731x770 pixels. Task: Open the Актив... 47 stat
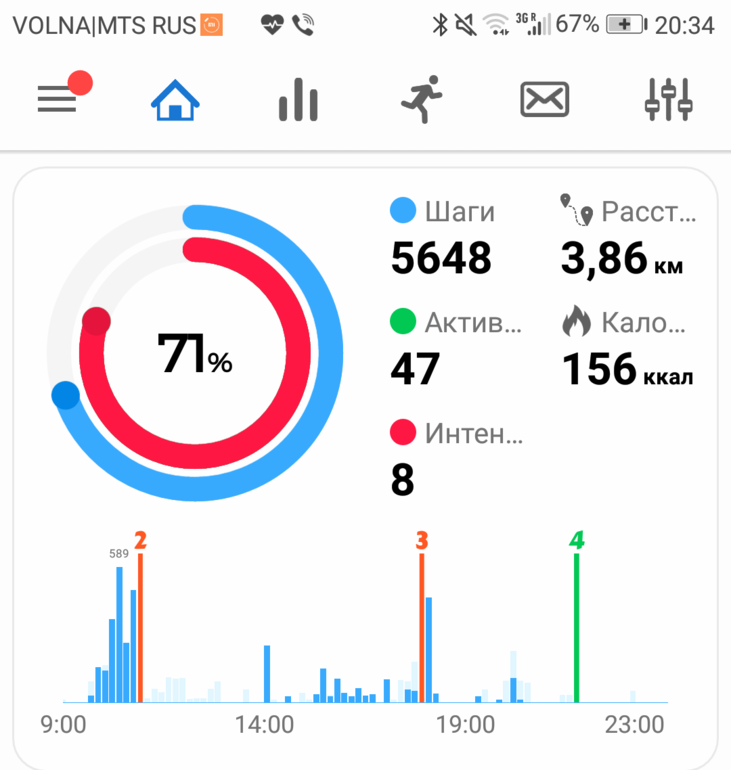456,348
